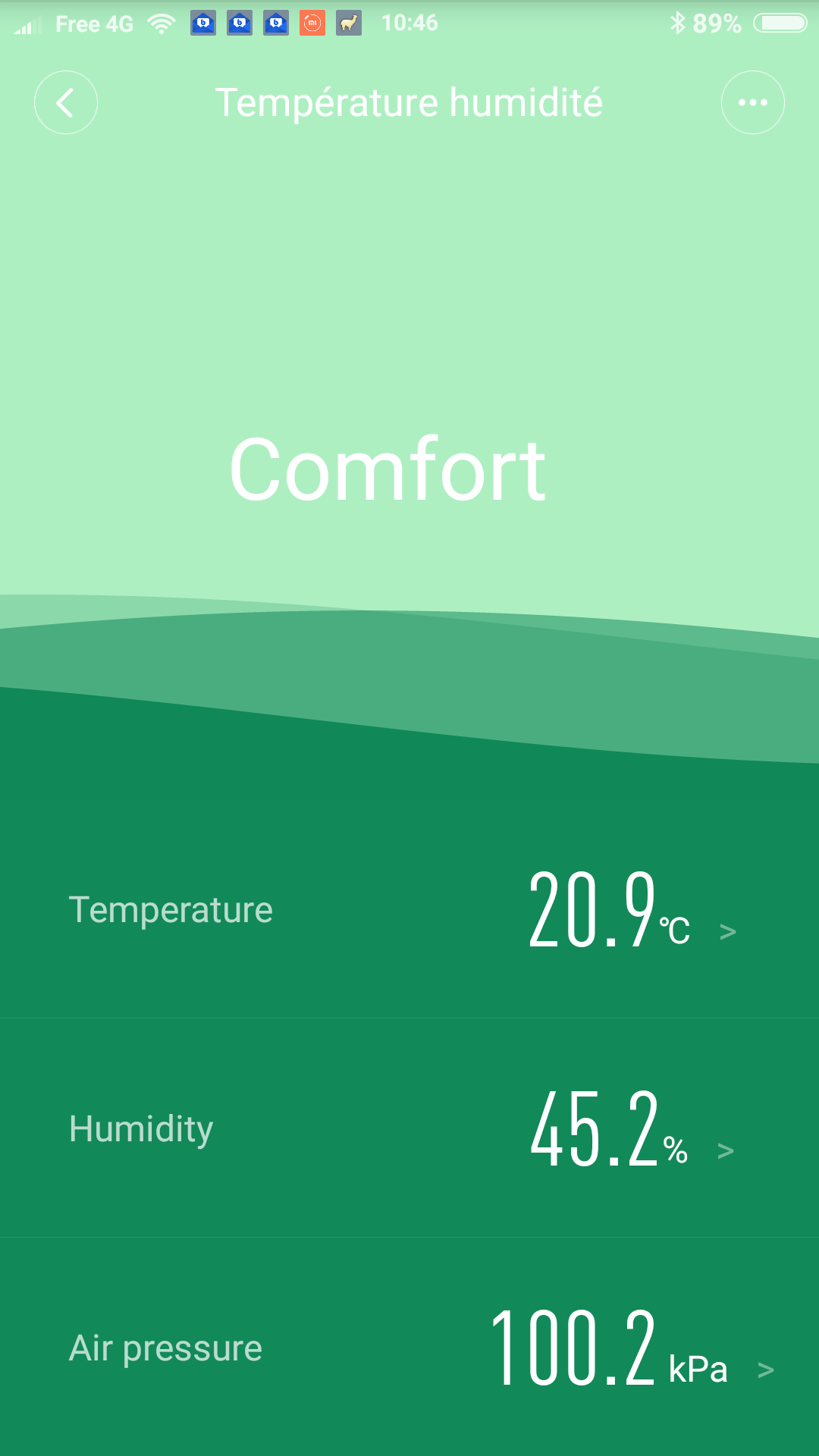Screen dimensions: 819x1456
Task: Open the Air pressure 100.2 kPa row
Action: point(409,1348)
